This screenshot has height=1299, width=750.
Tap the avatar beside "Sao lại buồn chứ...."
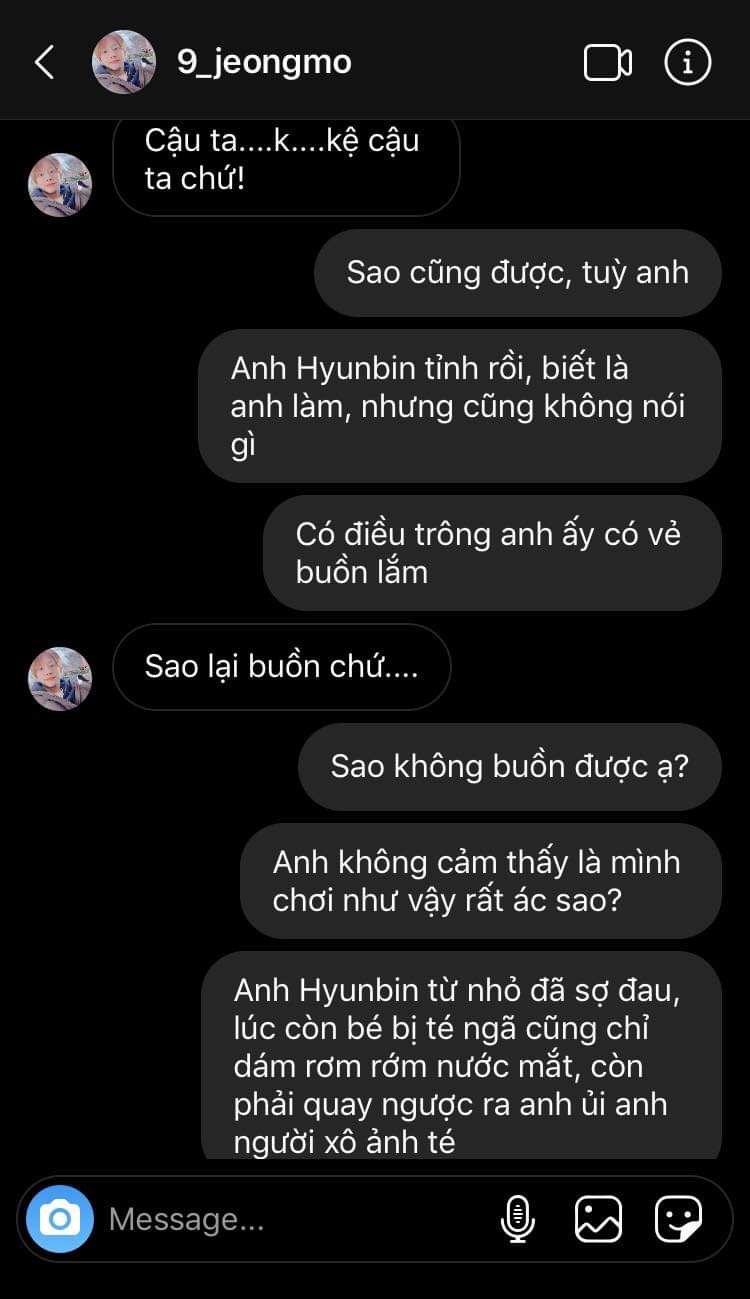(60, 679)
